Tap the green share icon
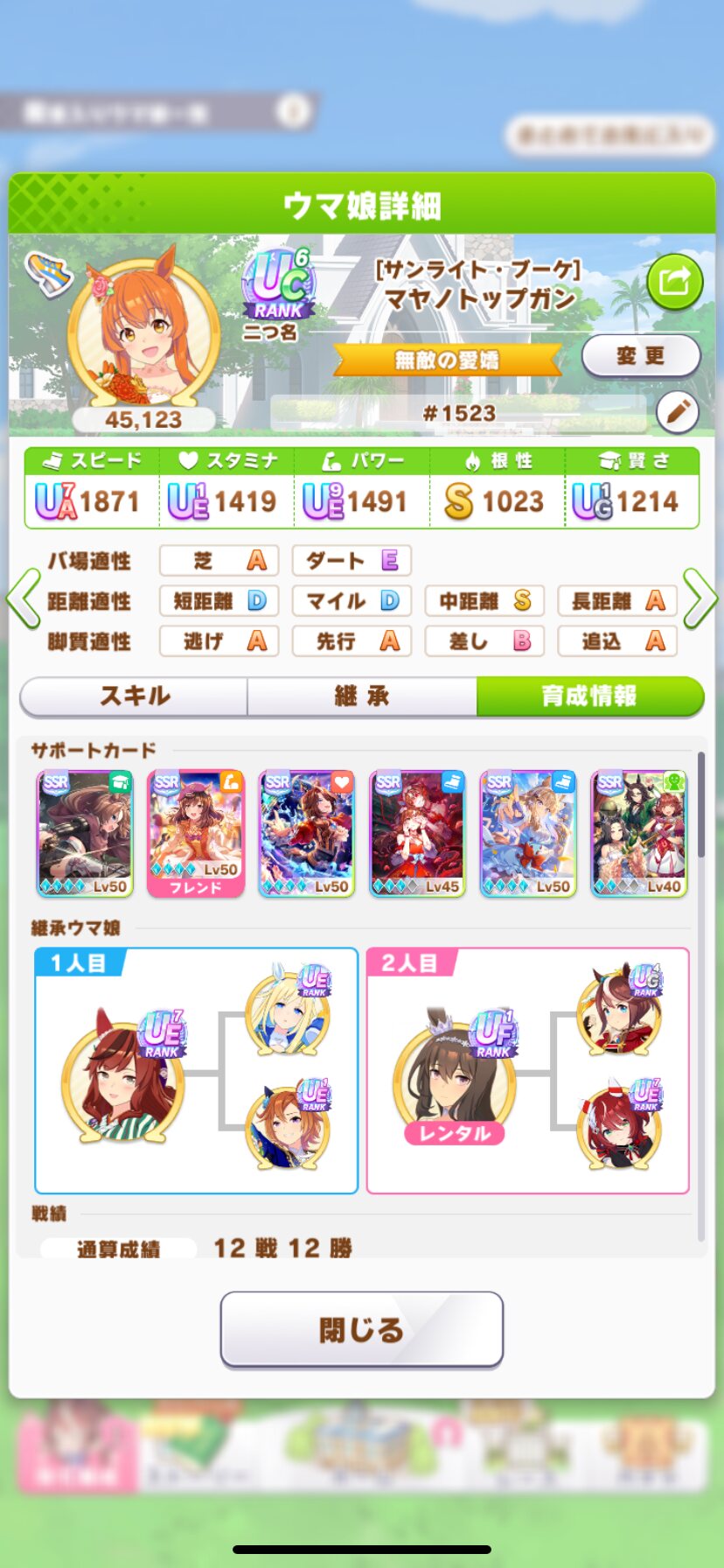The image size is (724, 1568). coord(675,282)
